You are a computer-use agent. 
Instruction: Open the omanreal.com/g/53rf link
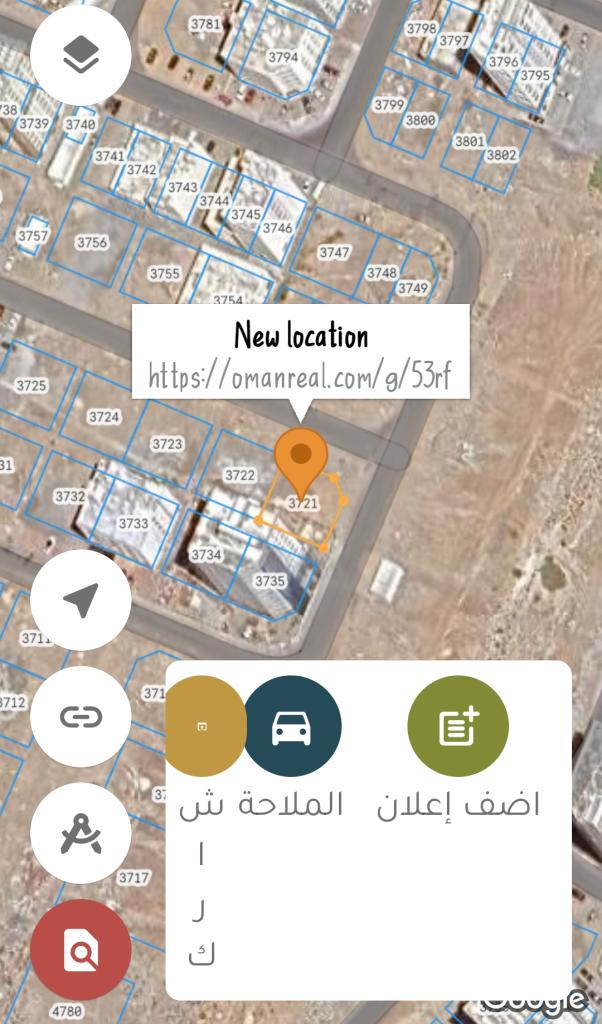click(300, 375)
